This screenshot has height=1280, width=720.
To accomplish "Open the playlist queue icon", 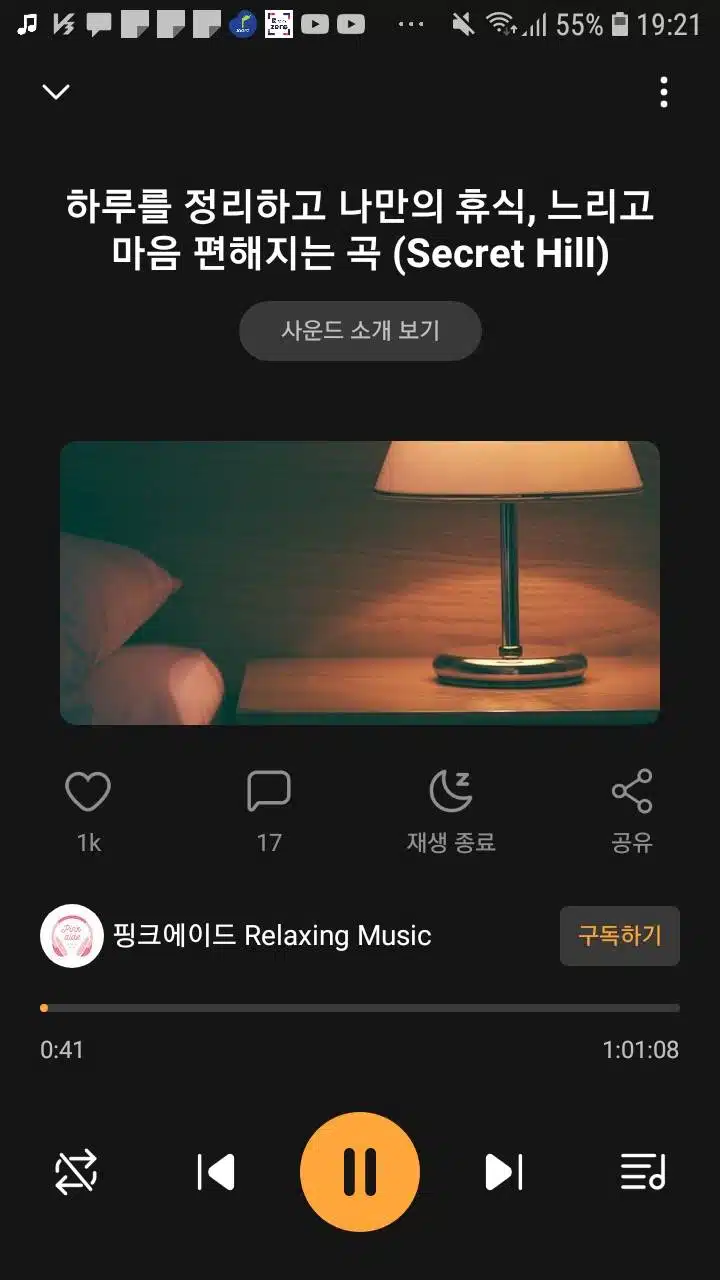I will 643,1172.
